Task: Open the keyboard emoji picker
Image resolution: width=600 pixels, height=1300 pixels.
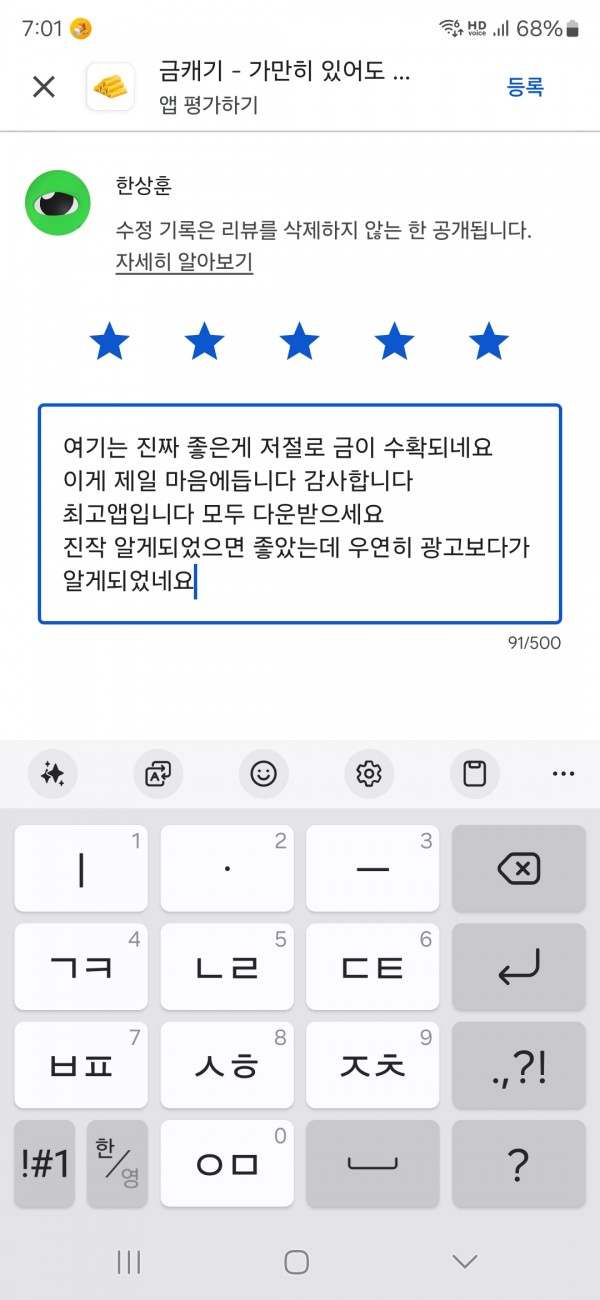Action: [263, 774]
